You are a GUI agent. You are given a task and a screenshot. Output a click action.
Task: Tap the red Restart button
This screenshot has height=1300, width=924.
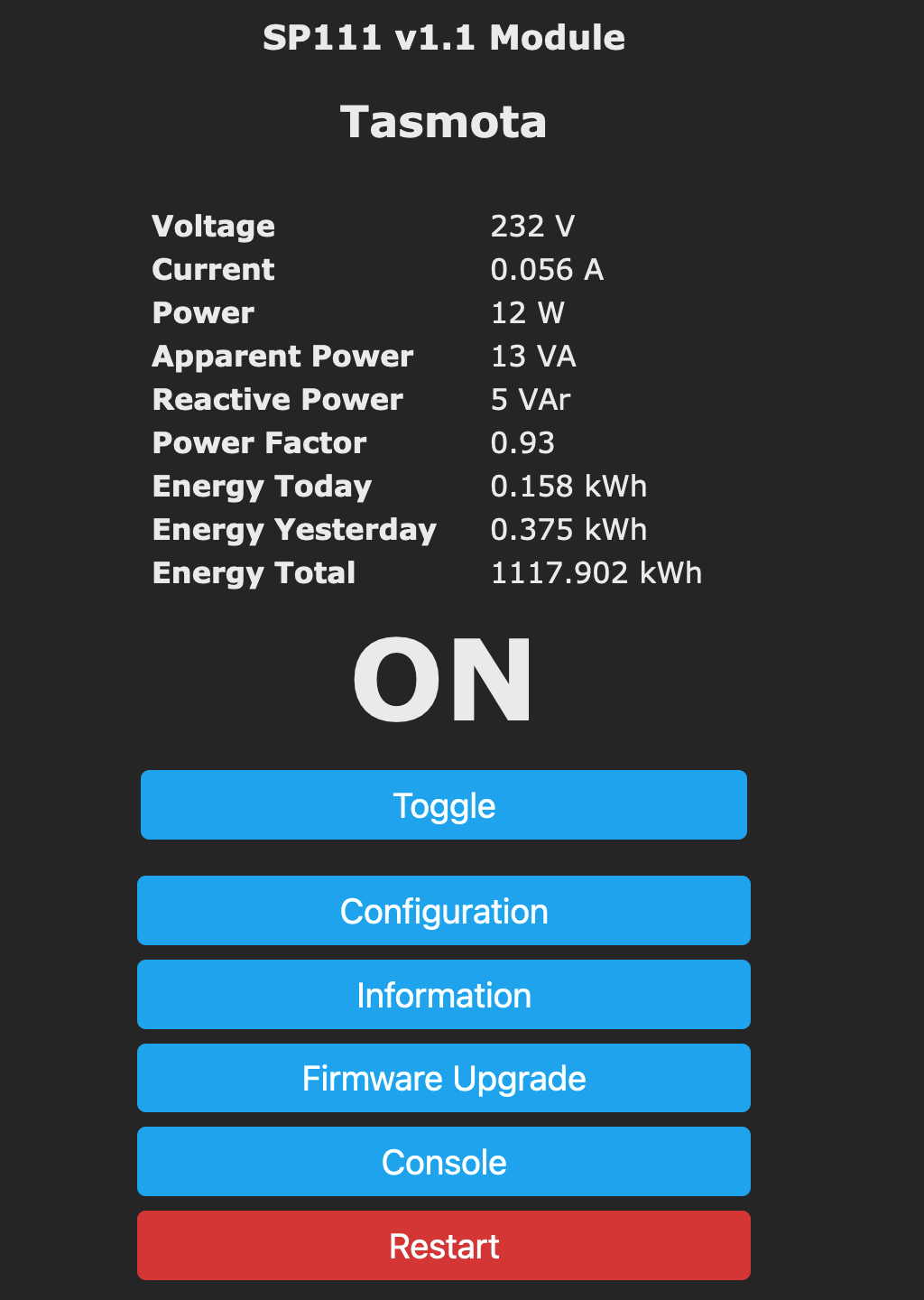pos(444,1245)
